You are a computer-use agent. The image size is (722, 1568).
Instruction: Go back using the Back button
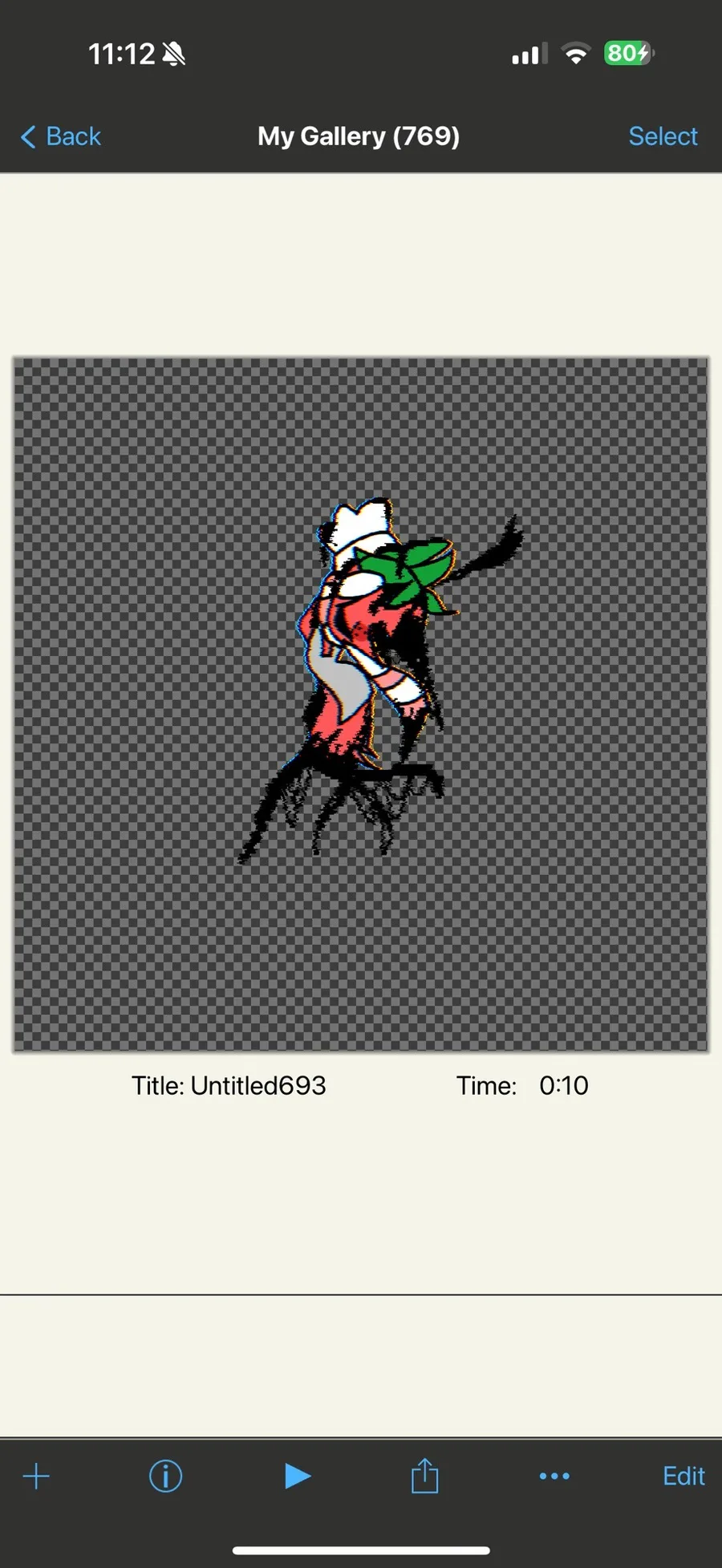pyautogui.click(x=61, y=136)
